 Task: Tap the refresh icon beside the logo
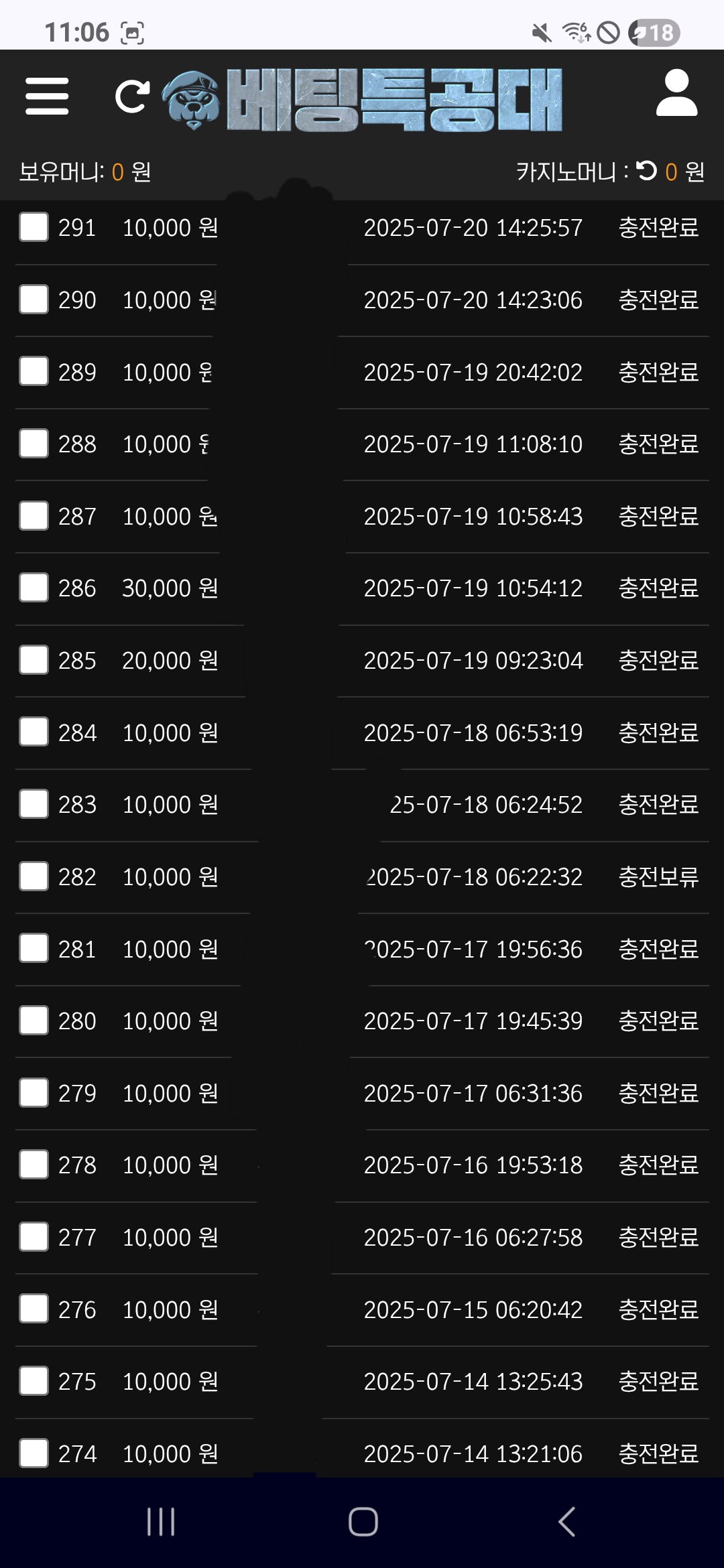(x=132, y=97)
